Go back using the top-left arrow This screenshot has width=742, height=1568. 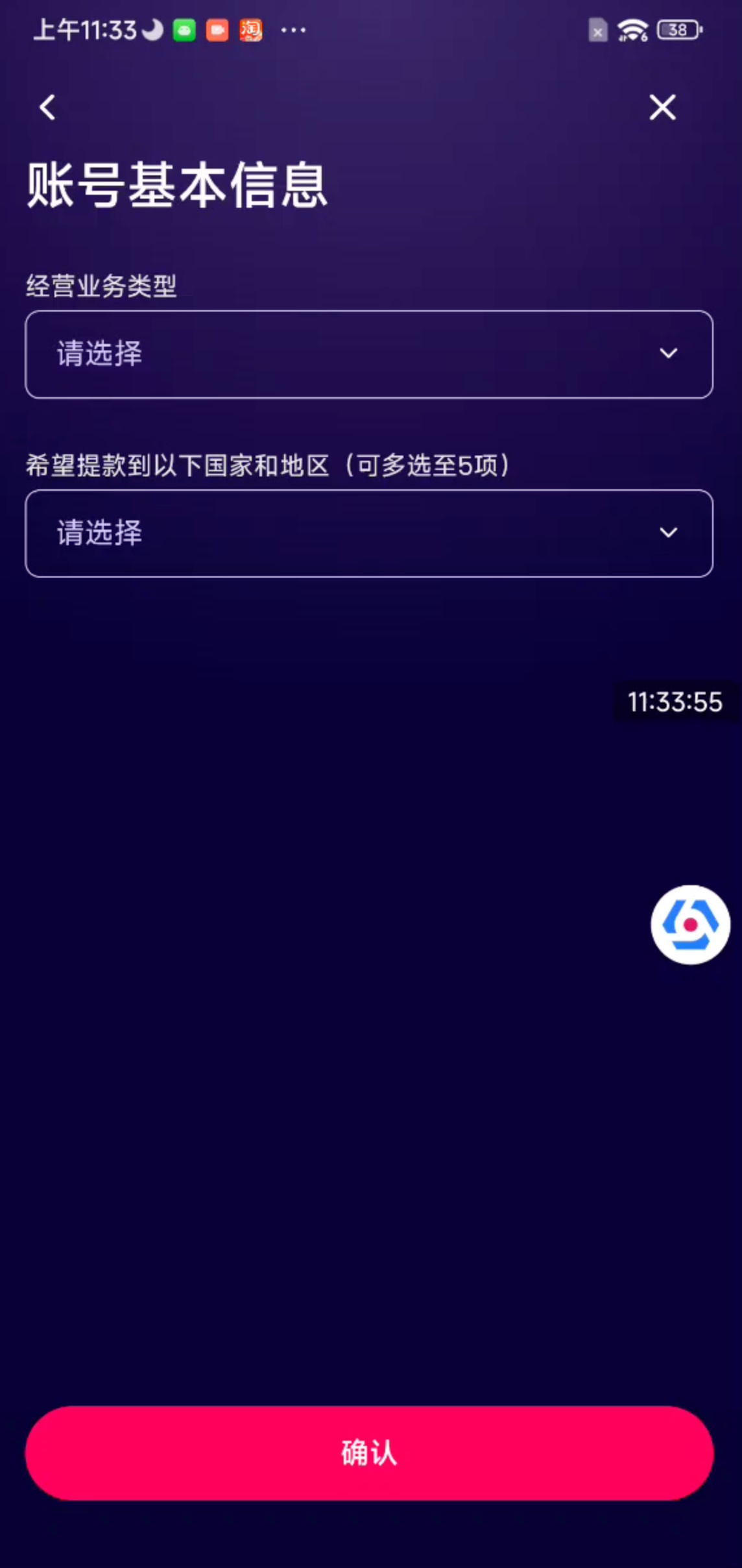(x=47, y=107)
